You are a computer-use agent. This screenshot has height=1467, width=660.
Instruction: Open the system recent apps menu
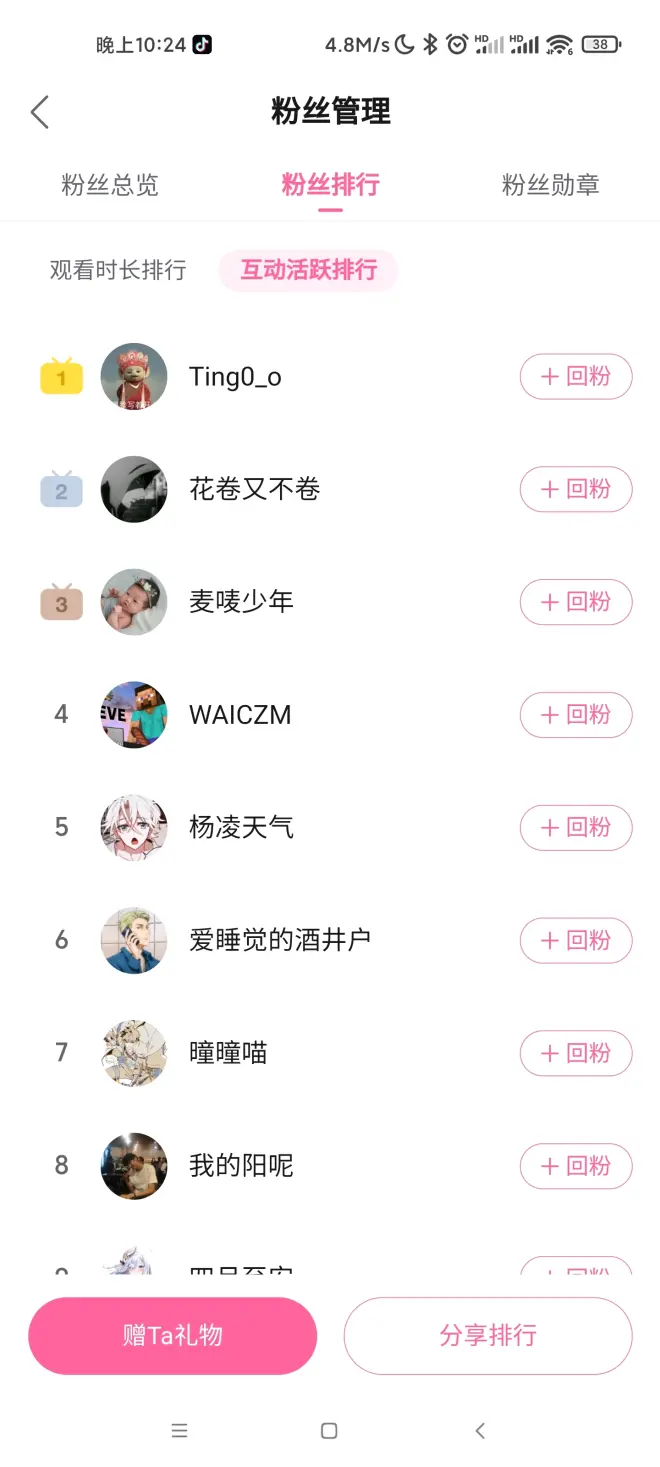click(x=180, y=1431)
